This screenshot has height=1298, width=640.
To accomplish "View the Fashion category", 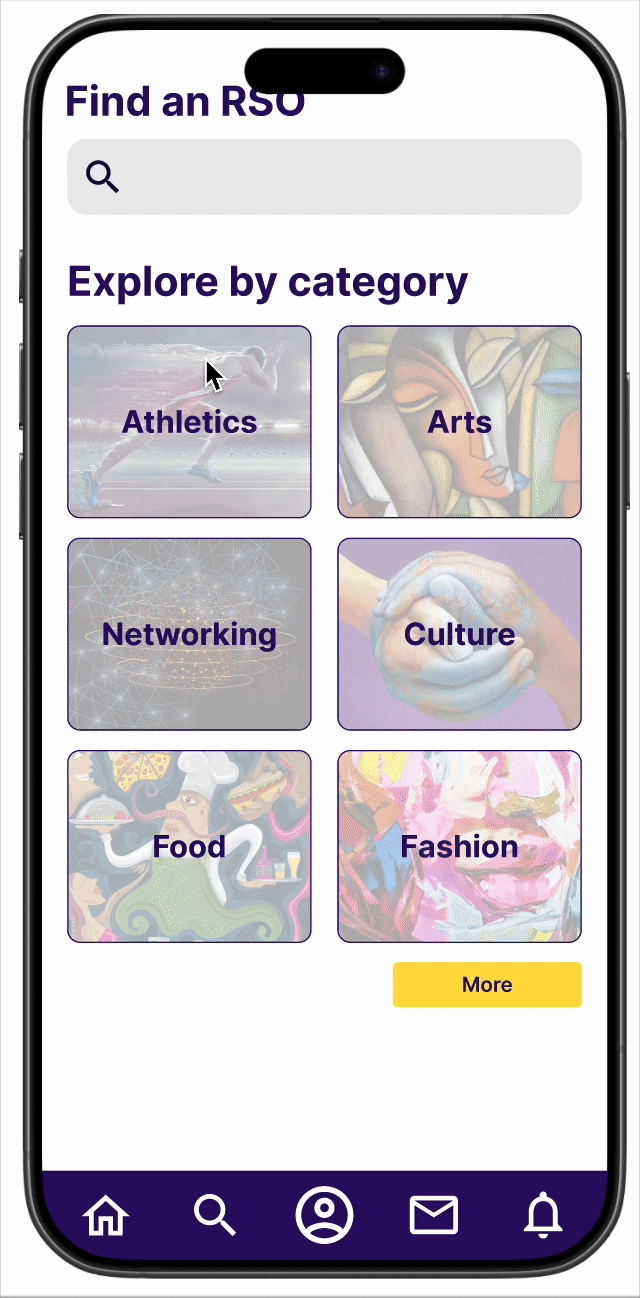I will tap(459, 846).
